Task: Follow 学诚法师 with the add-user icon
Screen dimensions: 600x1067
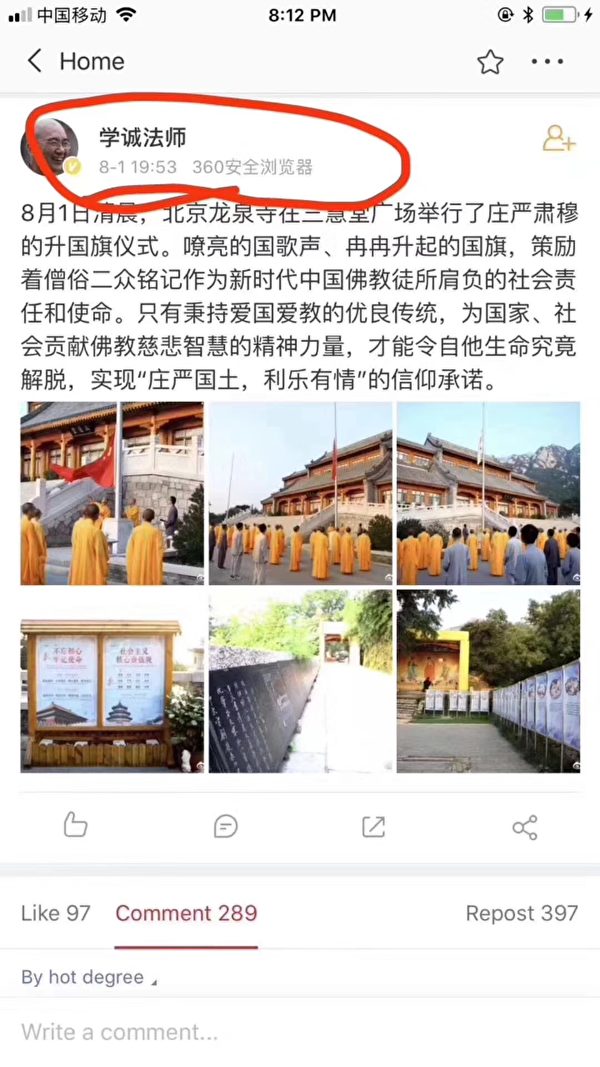Action: coord(559,138)
